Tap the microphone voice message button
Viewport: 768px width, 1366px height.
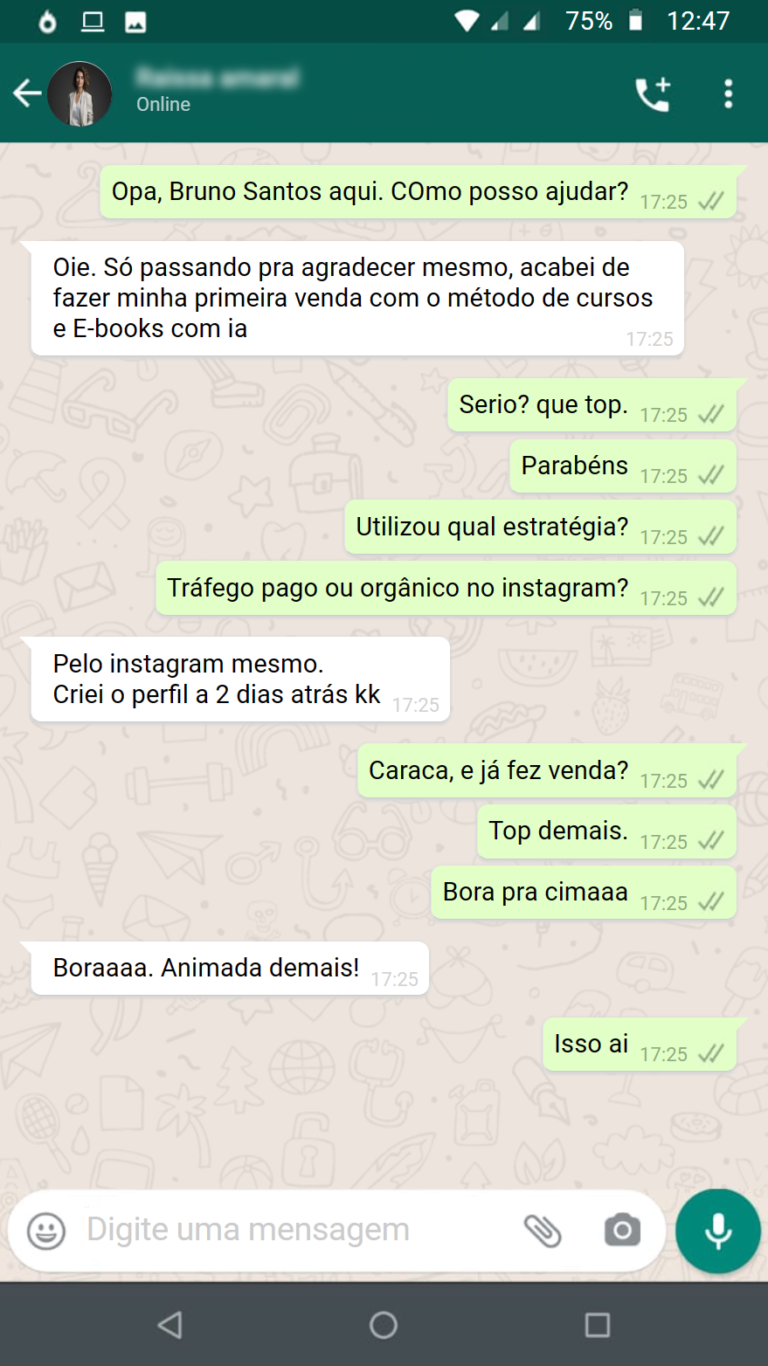click(718, 1230)
